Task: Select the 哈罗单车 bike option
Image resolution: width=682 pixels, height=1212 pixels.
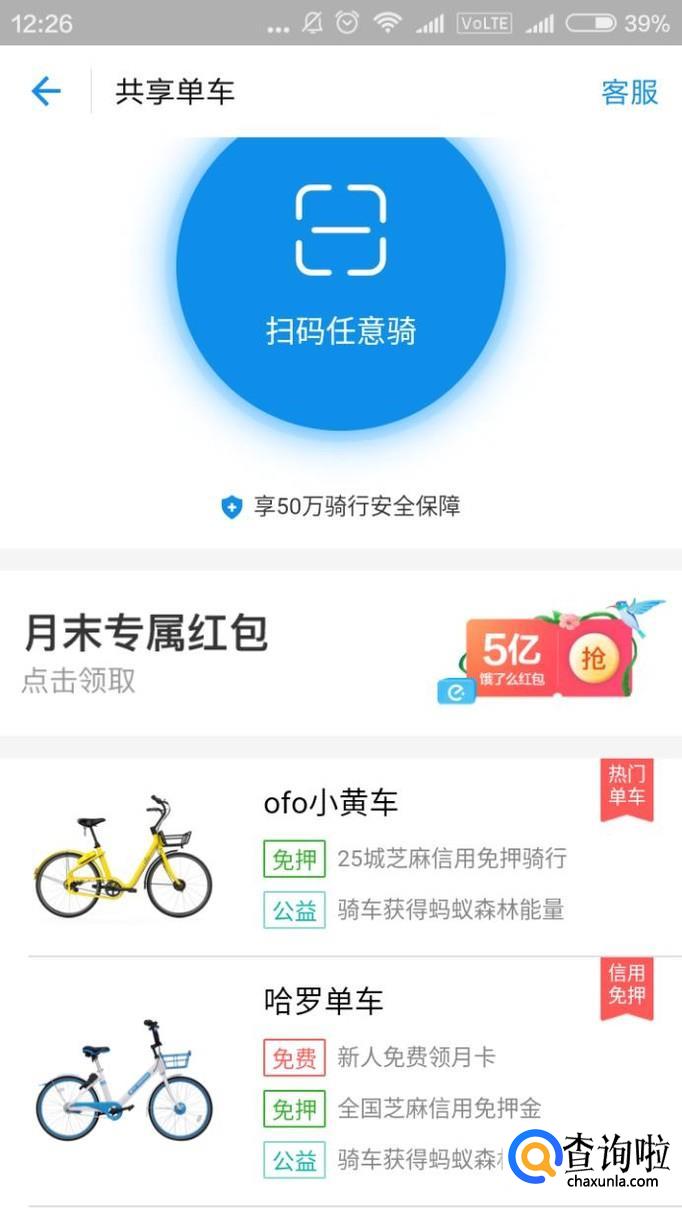Action: click(x=323, y=1000)
